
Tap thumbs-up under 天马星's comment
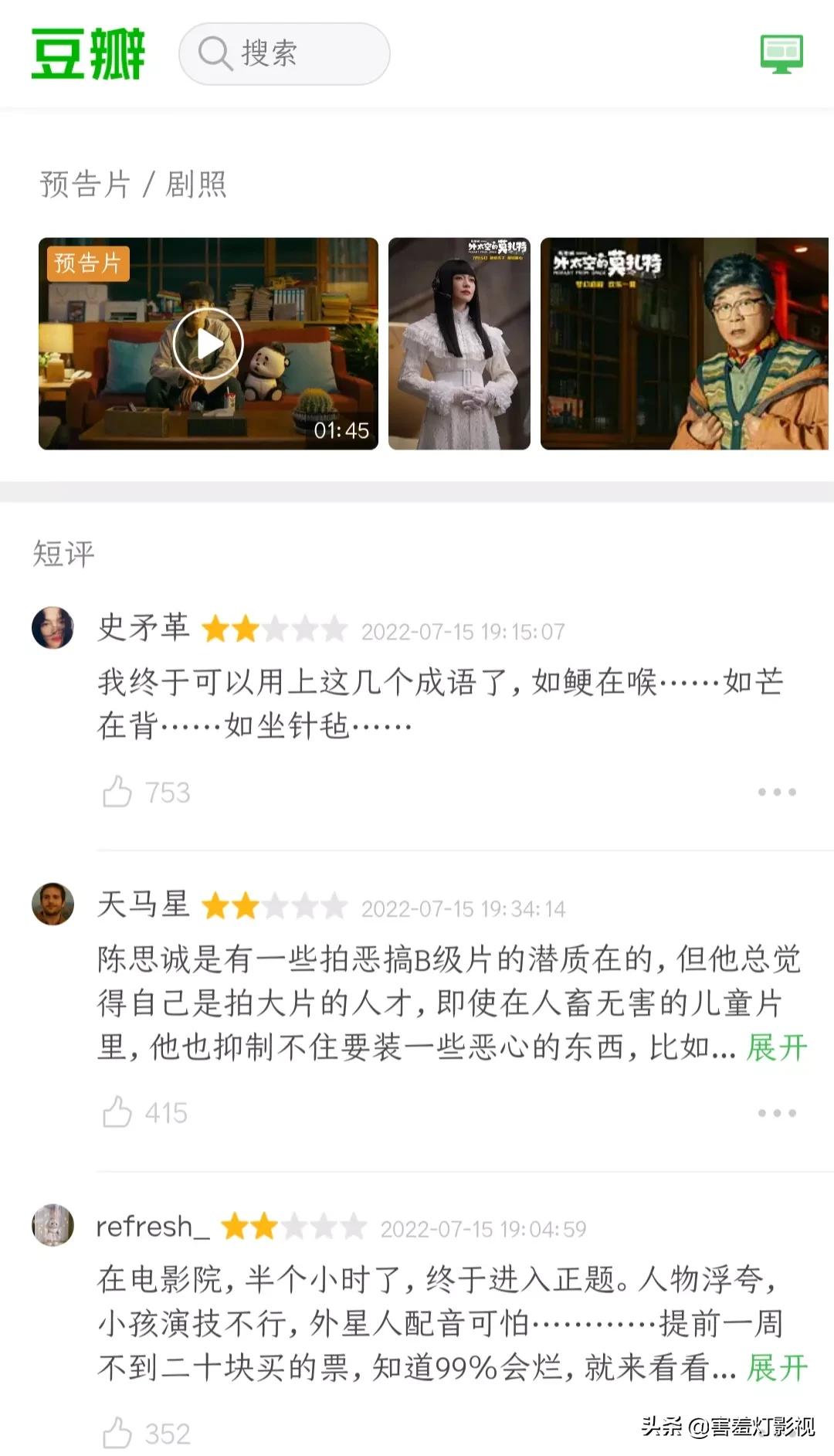click(x=117, y=1113)
